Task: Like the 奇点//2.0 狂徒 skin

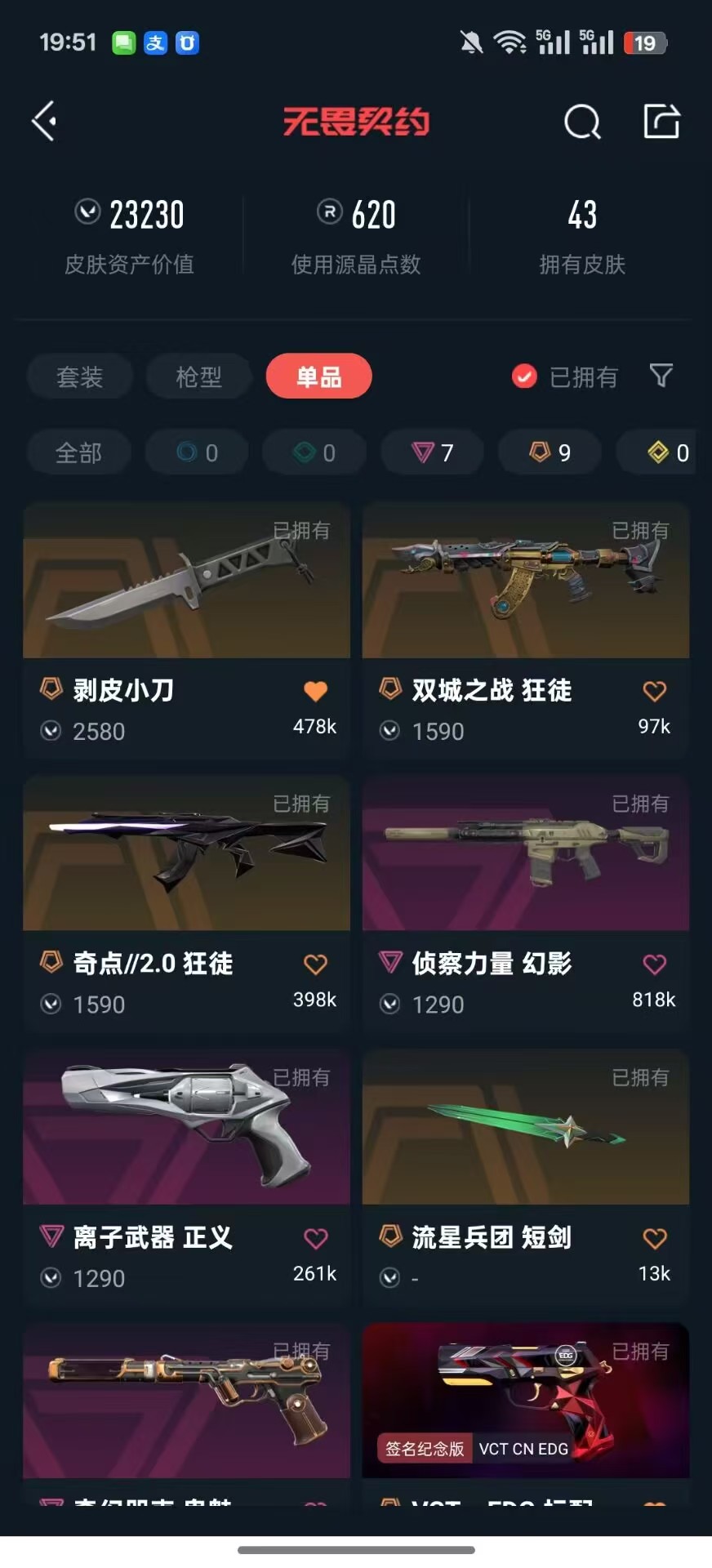Action: click(315, 964)
